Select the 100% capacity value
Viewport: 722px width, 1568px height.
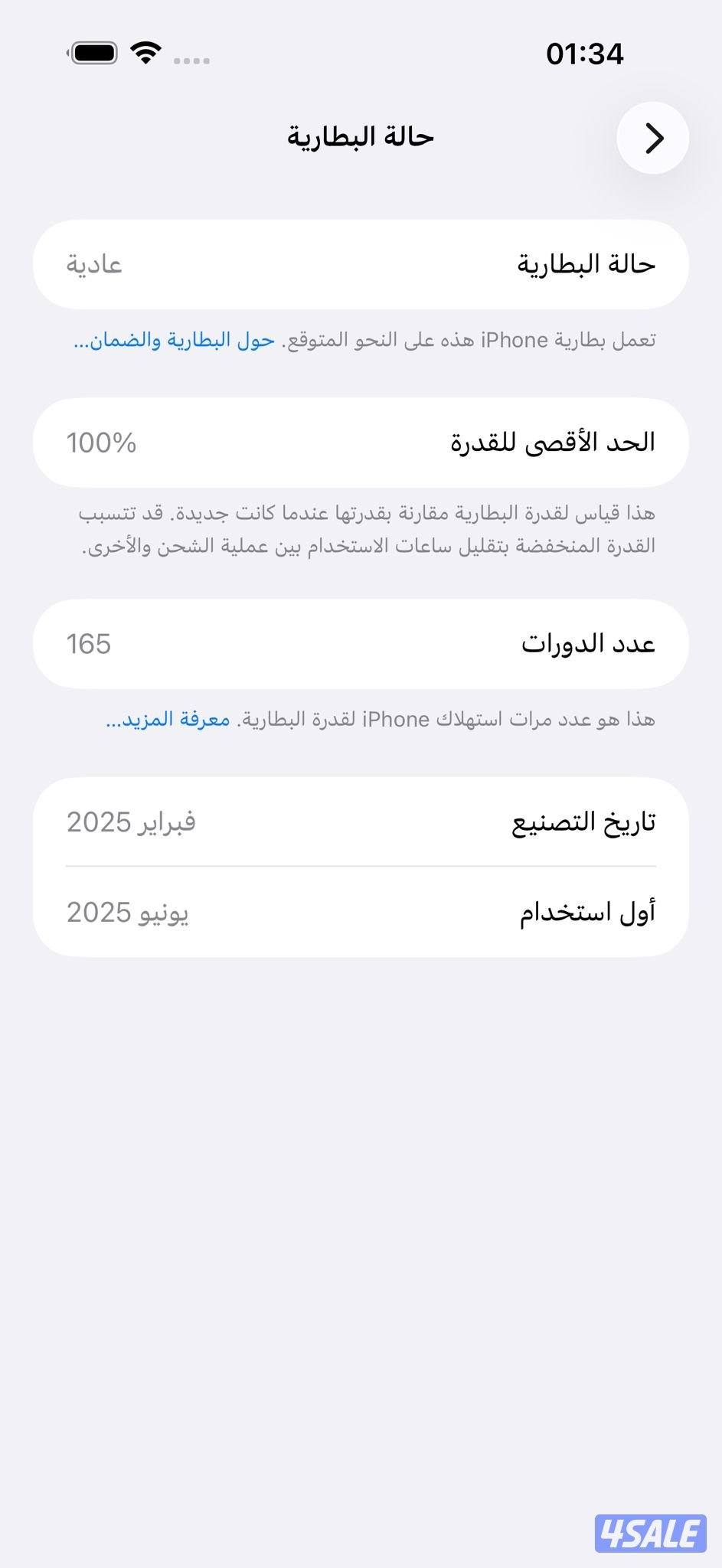click(x=100, y=443)
